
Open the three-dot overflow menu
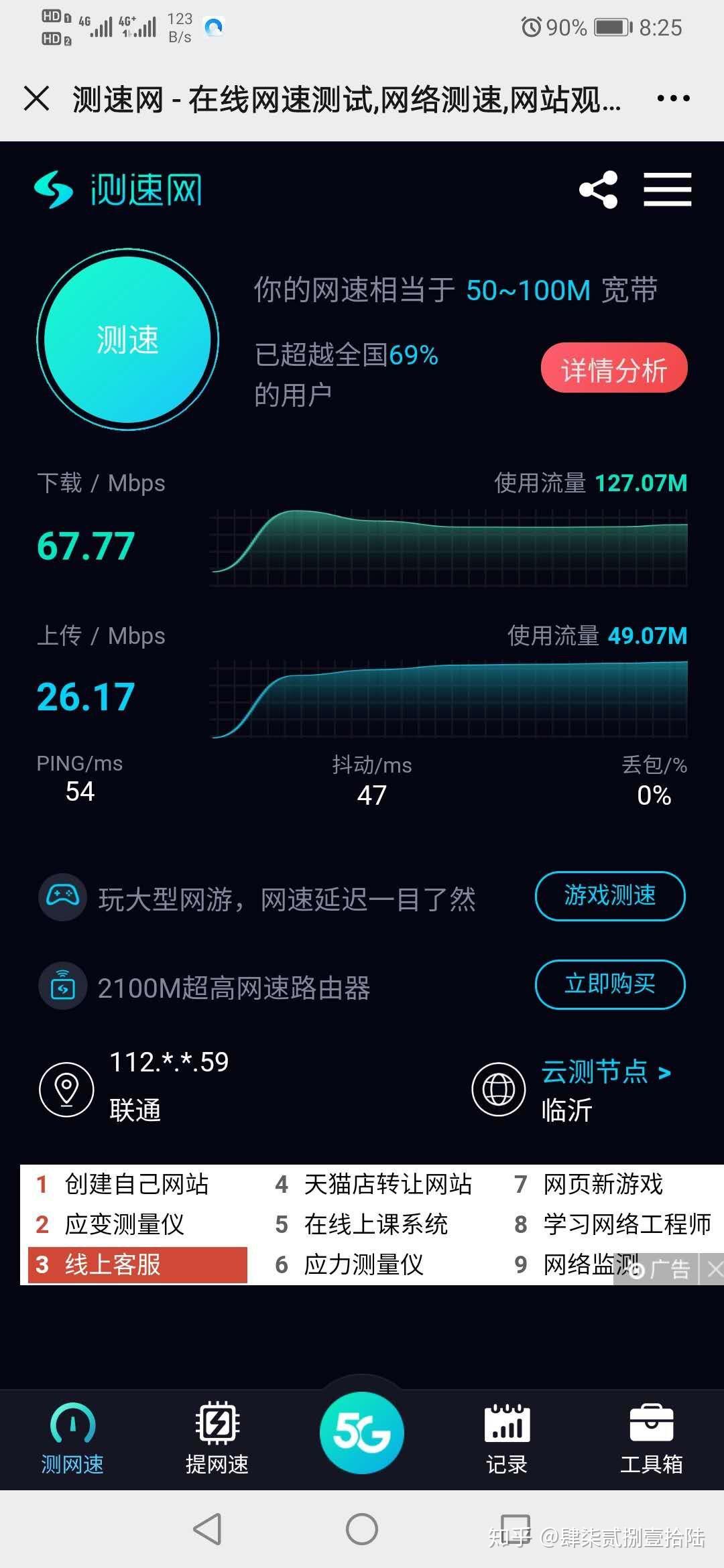click(x=673, y=99)
